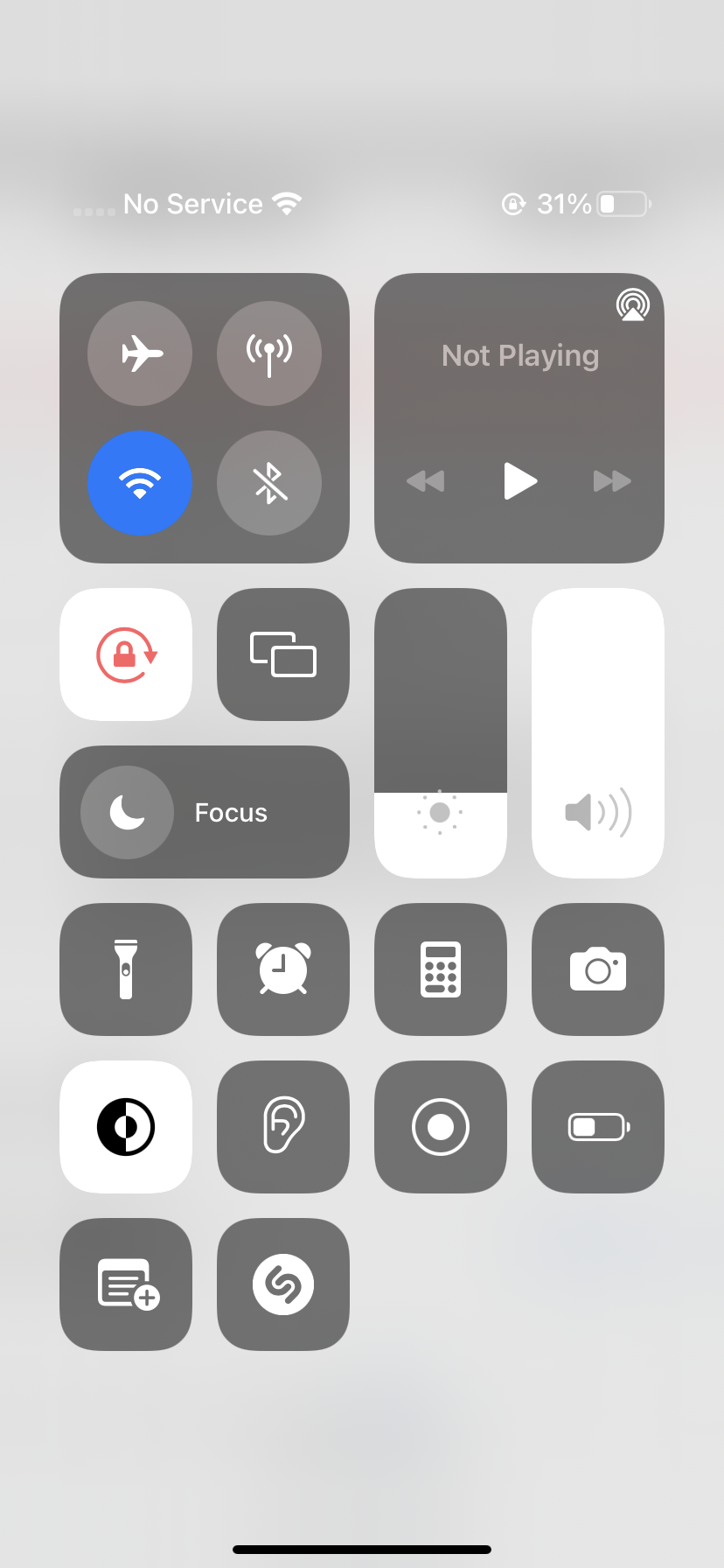Open the Camera
This screenshot has width=724, height=1568.
pyautogui.click(x=598, y=969)
